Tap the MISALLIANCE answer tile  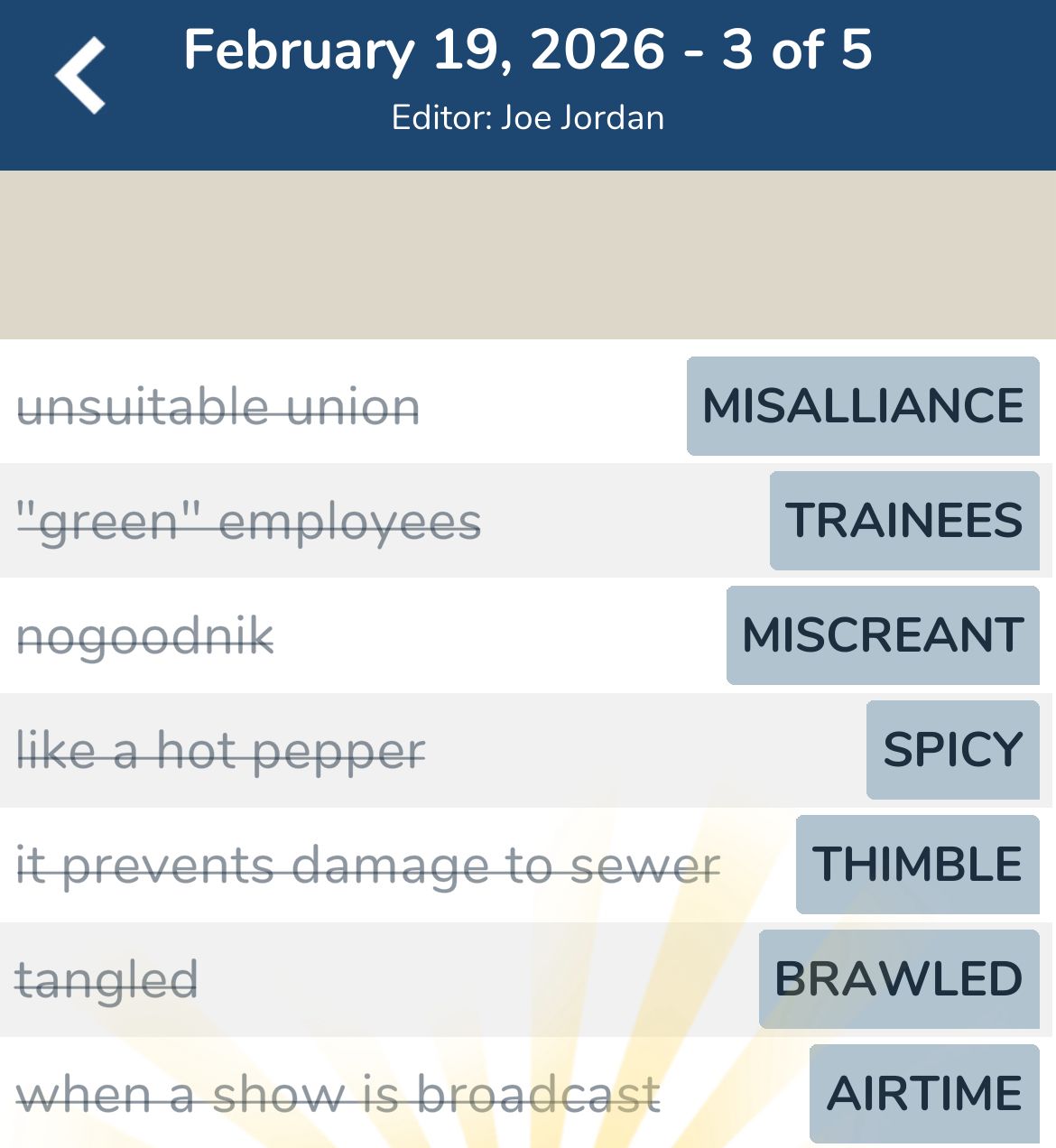click(x=862, y=405)
